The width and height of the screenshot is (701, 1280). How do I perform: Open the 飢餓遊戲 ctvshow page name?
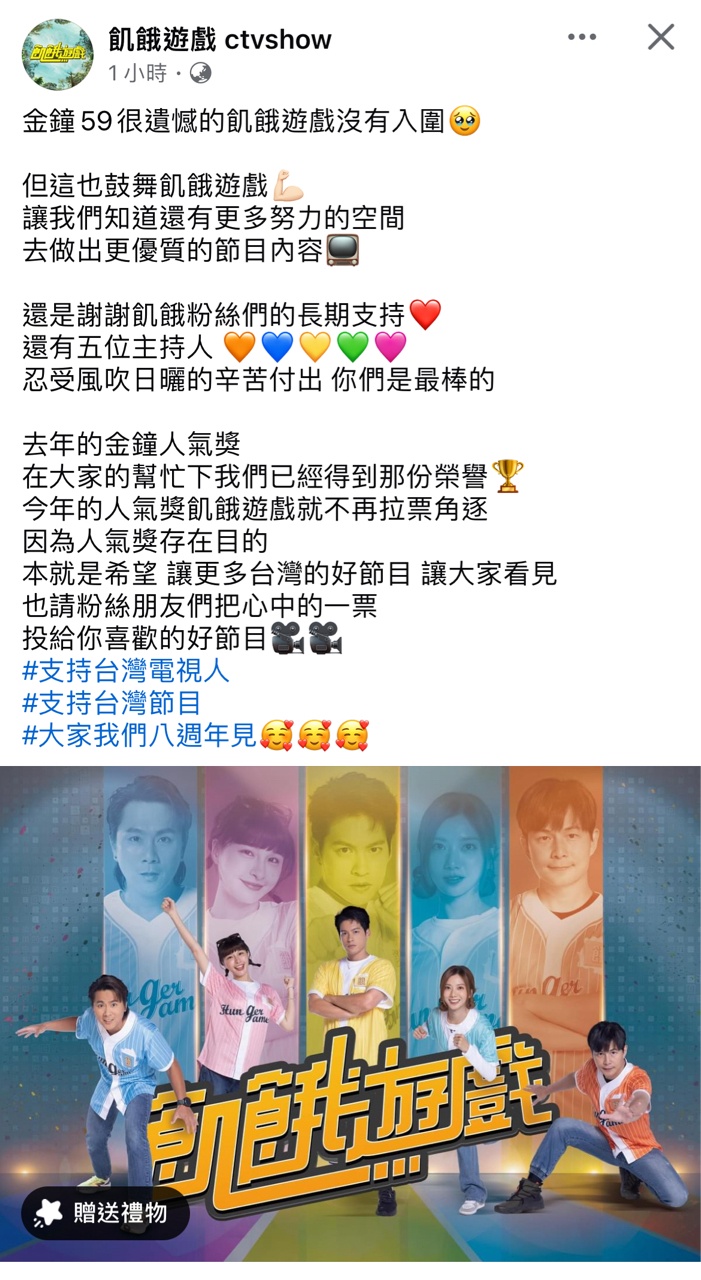pos(220,40)
